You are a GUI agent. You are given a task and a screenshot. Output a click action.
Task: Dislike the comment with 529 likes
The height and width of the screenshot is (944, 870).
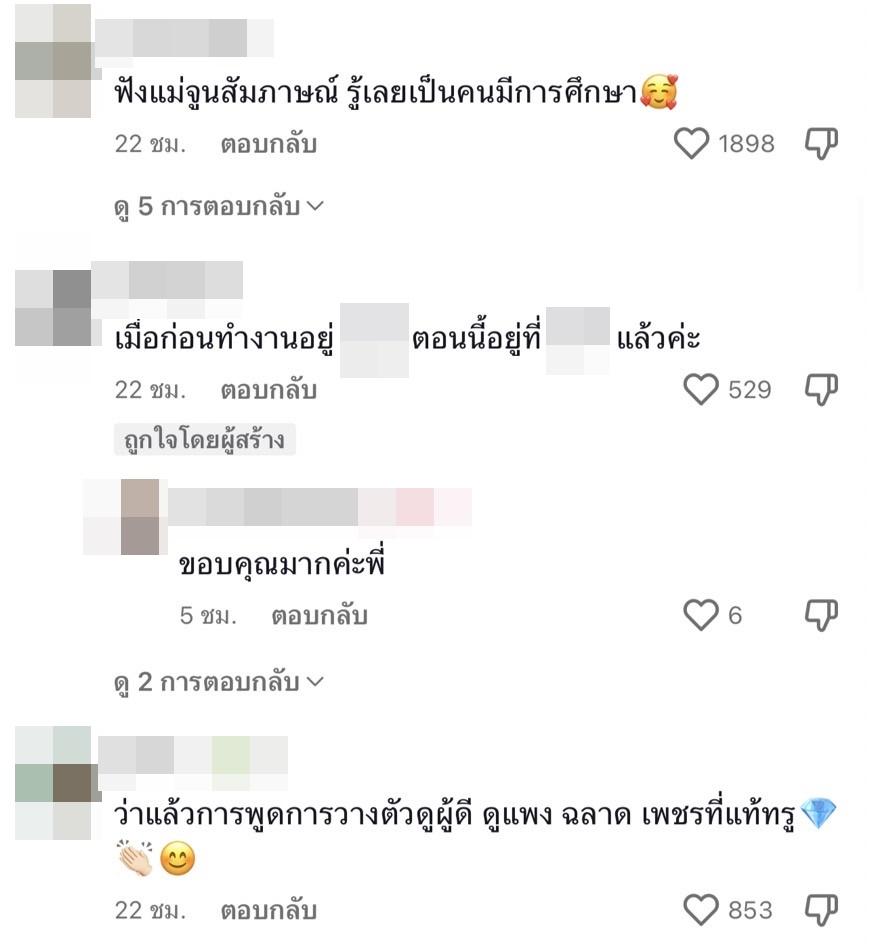821,389
